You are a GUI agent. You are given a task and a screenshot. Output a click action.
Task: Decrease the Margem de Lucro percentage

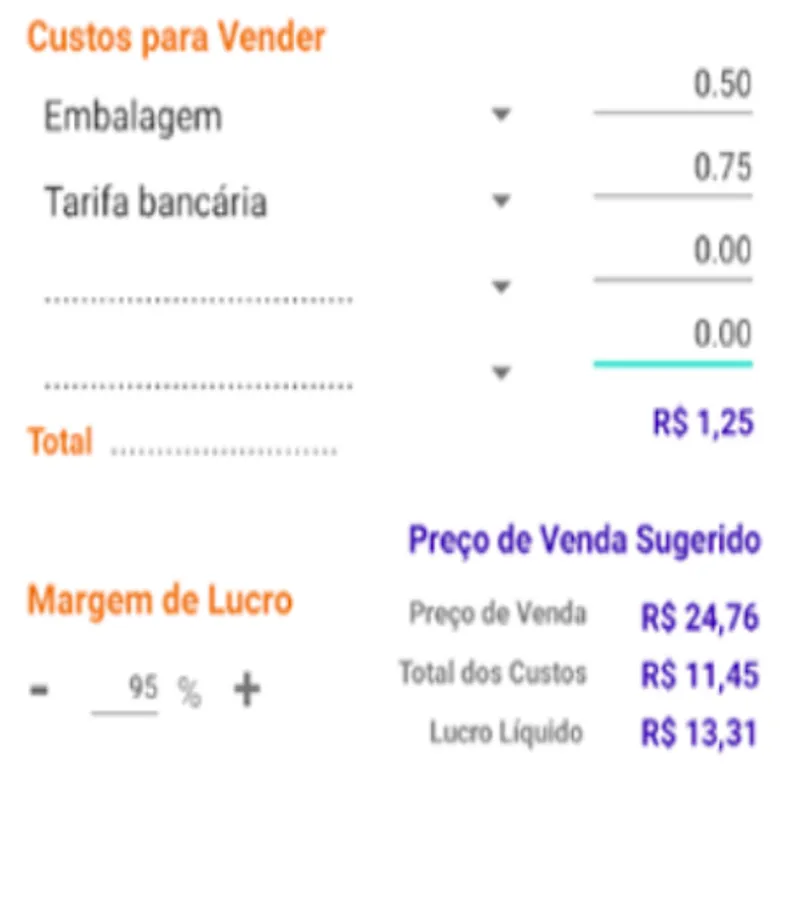[x=39, y=690]
